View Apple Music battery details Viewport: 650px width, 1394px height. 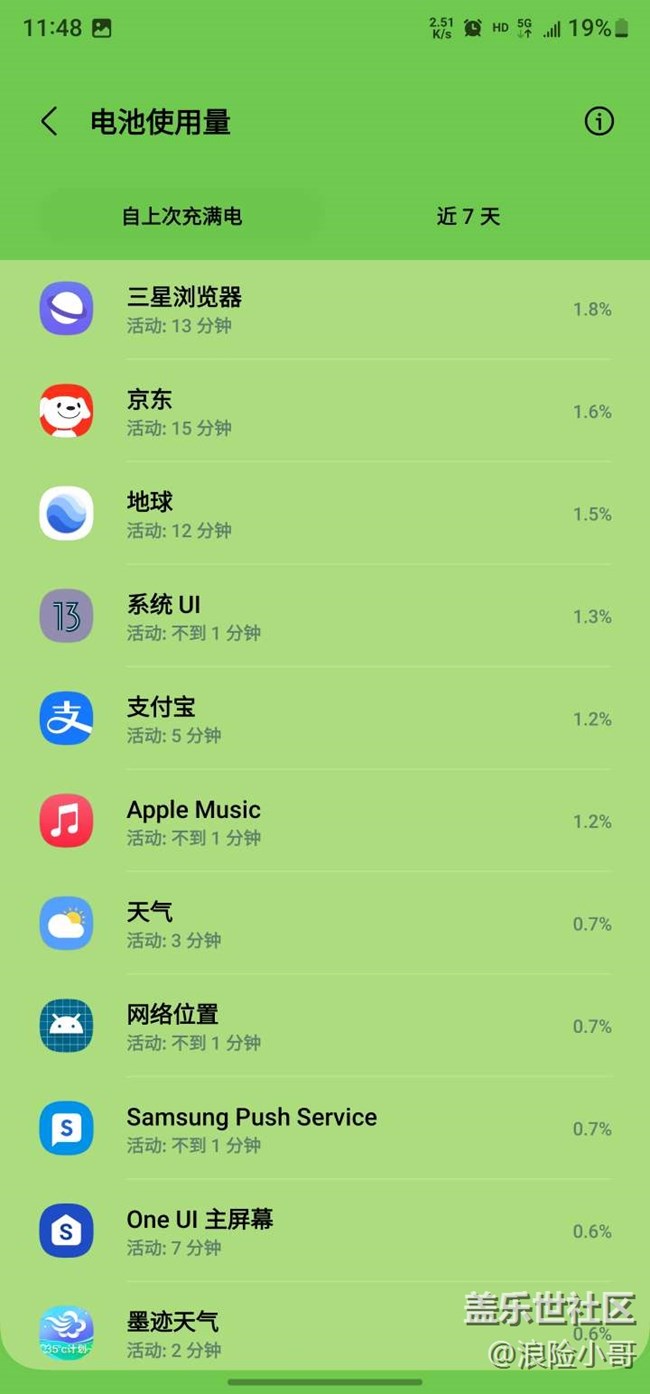point(325,821)
